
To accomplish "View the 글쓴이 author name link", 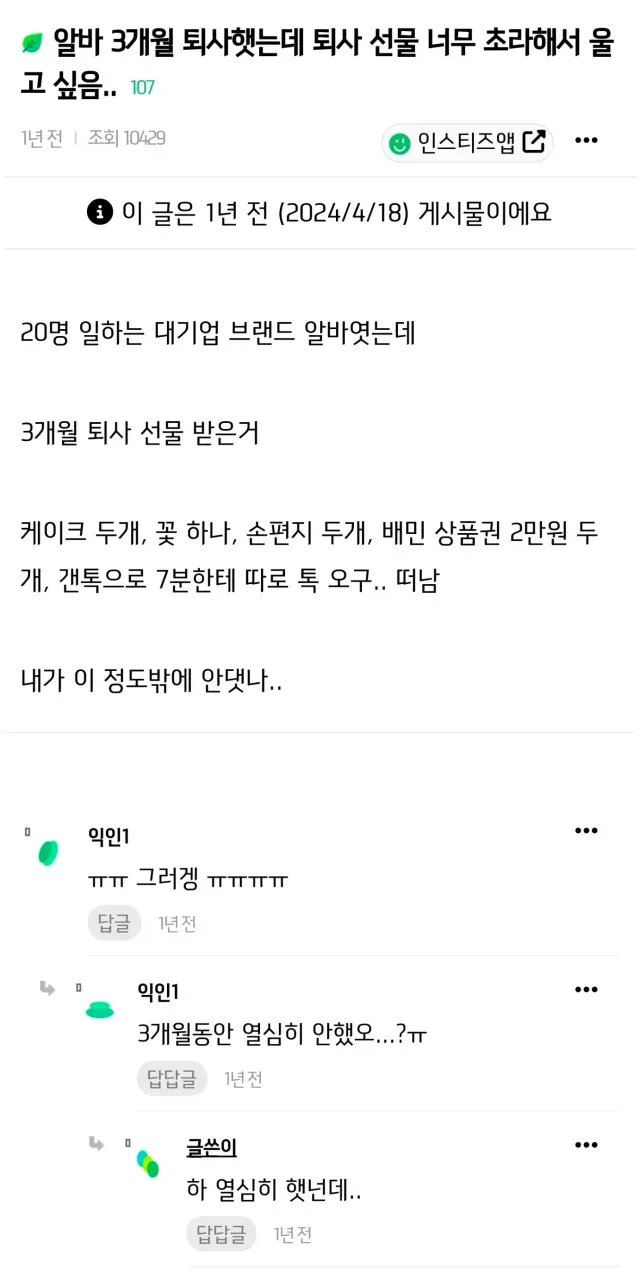I will coord(211,1147).
